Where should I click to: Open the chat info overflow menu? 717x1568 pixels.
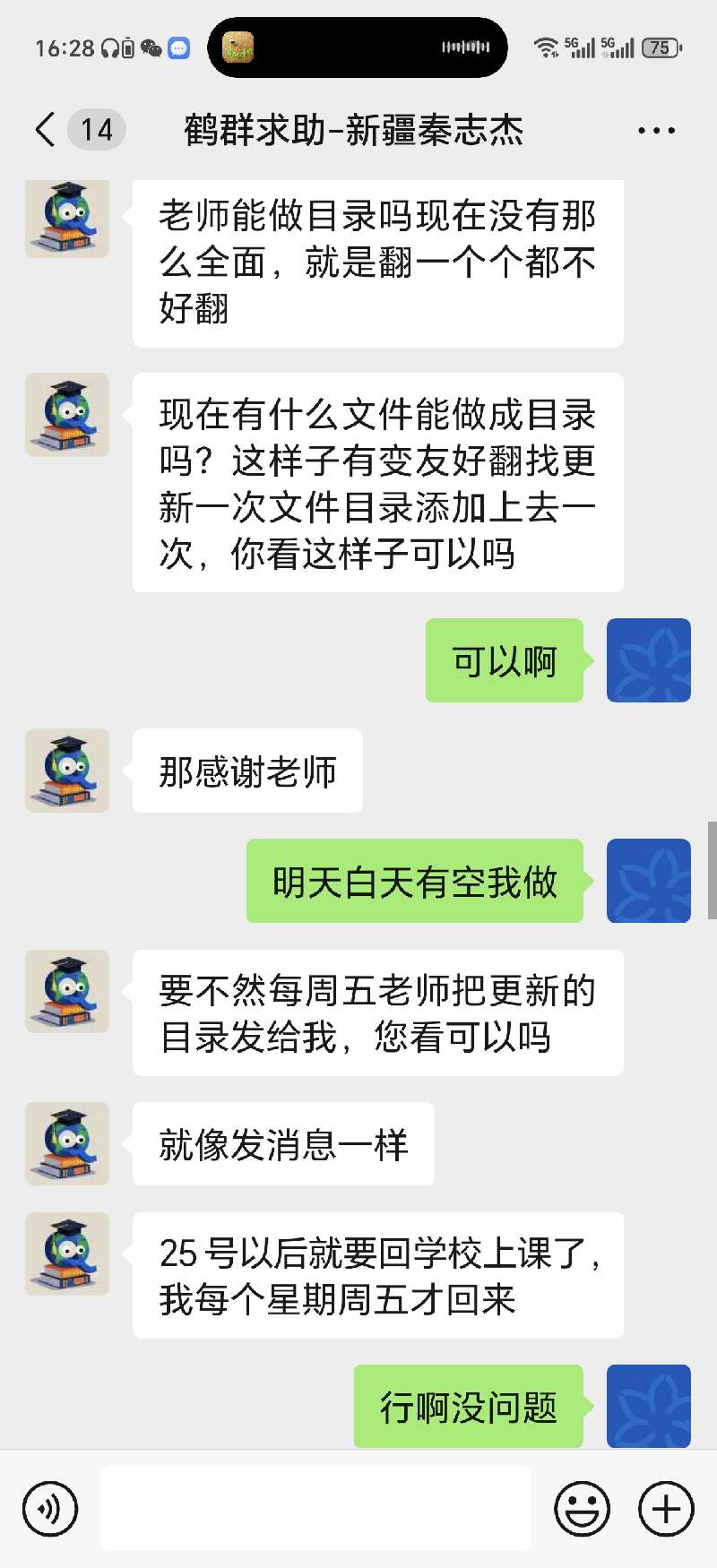point(656,131)
